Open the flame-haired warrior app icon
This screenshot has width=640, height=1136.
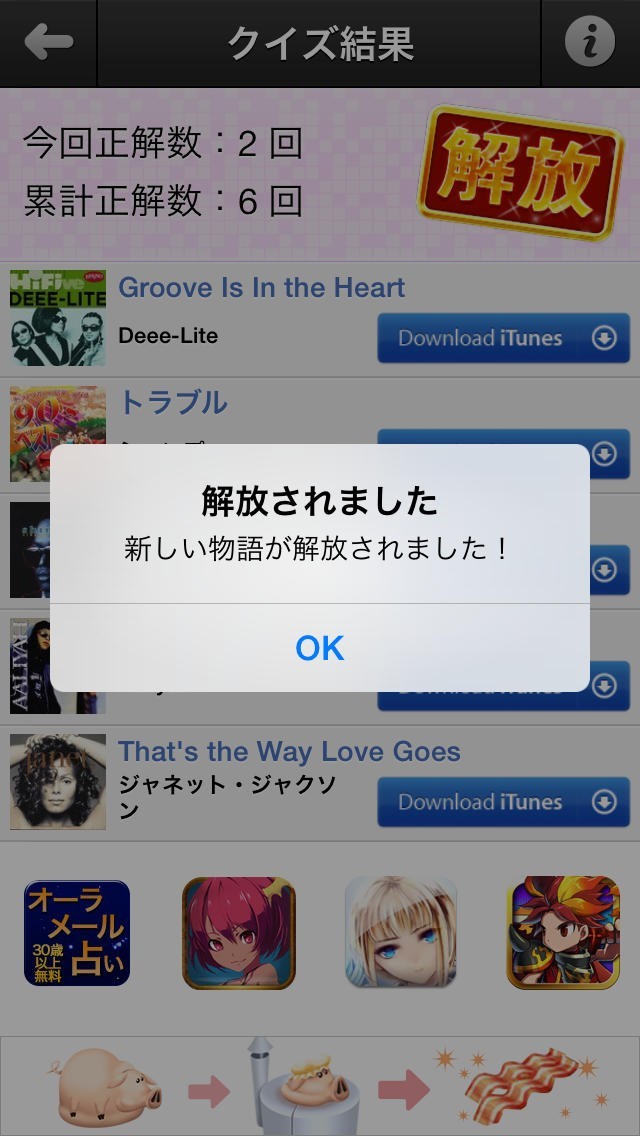click(563, 933)
